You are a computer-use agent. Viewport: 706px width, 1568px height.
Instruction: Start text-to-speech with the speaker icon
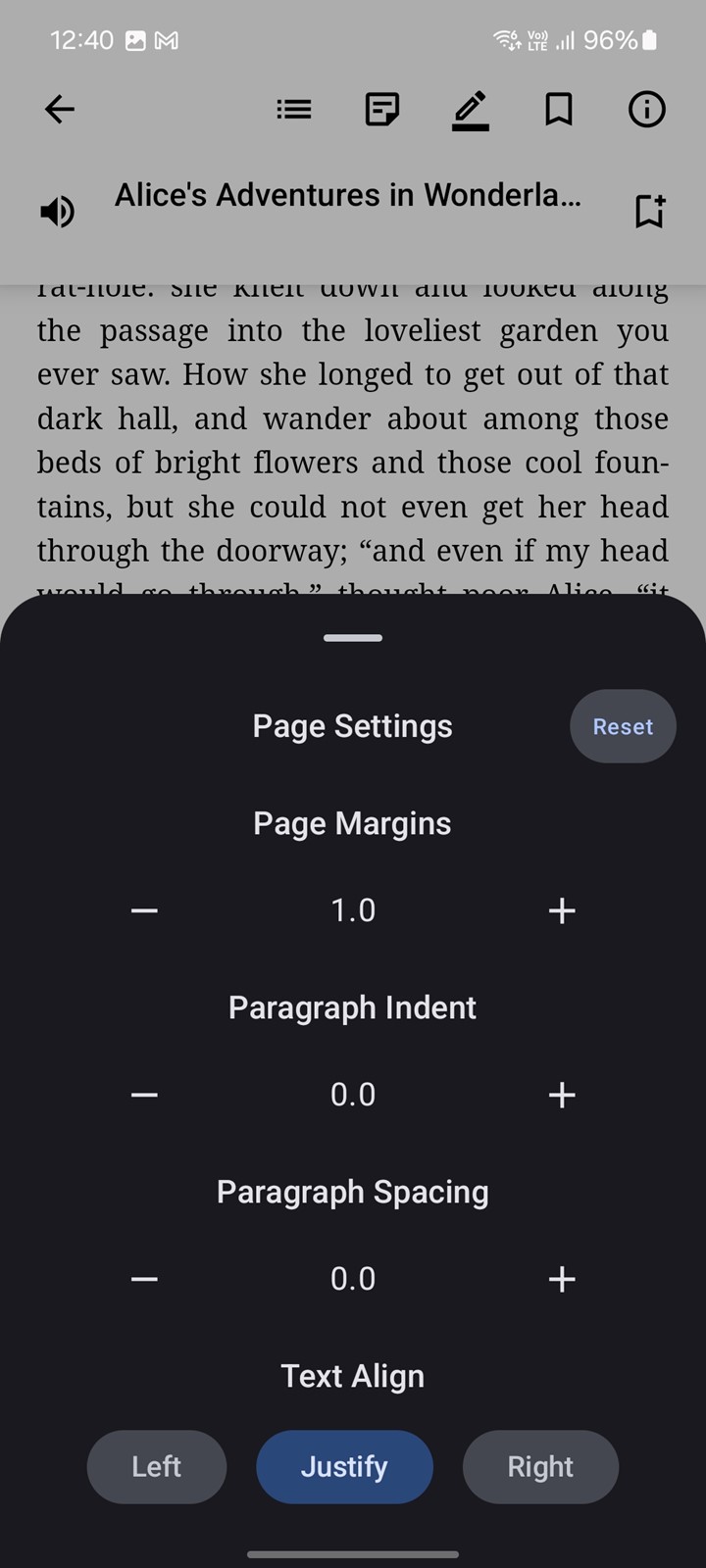pyautogui.click(x=57, y=211)
